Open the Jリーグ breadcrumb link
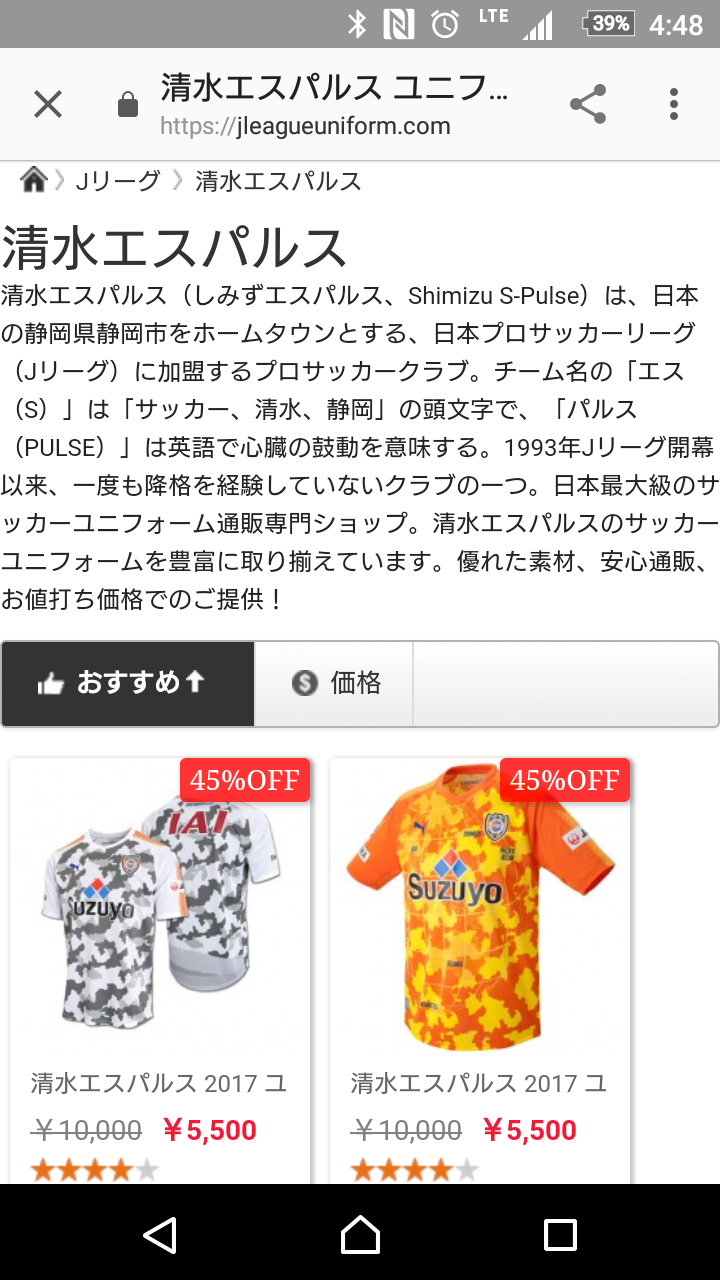The height and width of the screenshot is (1280, 720). click(118, 181)
